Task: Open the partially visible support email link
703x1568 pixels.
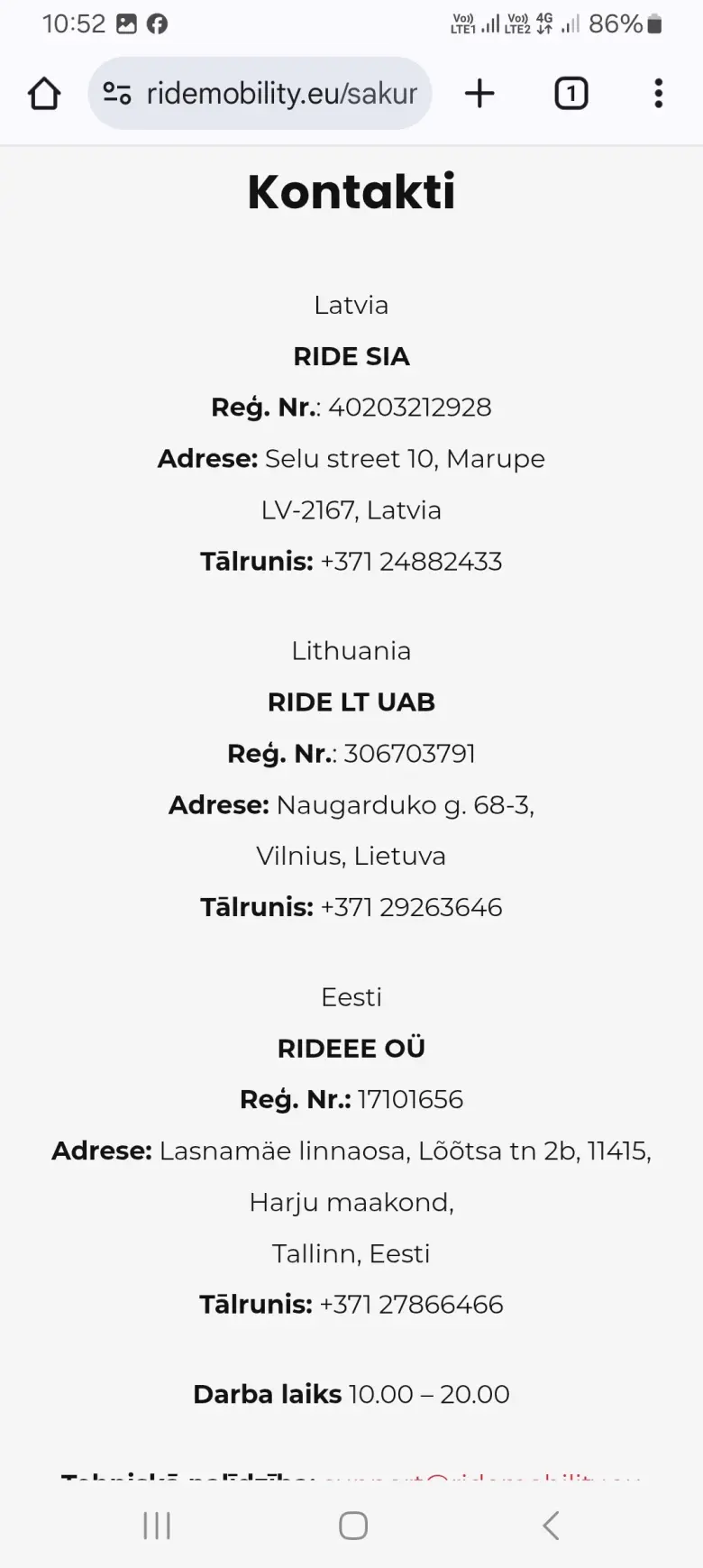Action: [481, 1476]
